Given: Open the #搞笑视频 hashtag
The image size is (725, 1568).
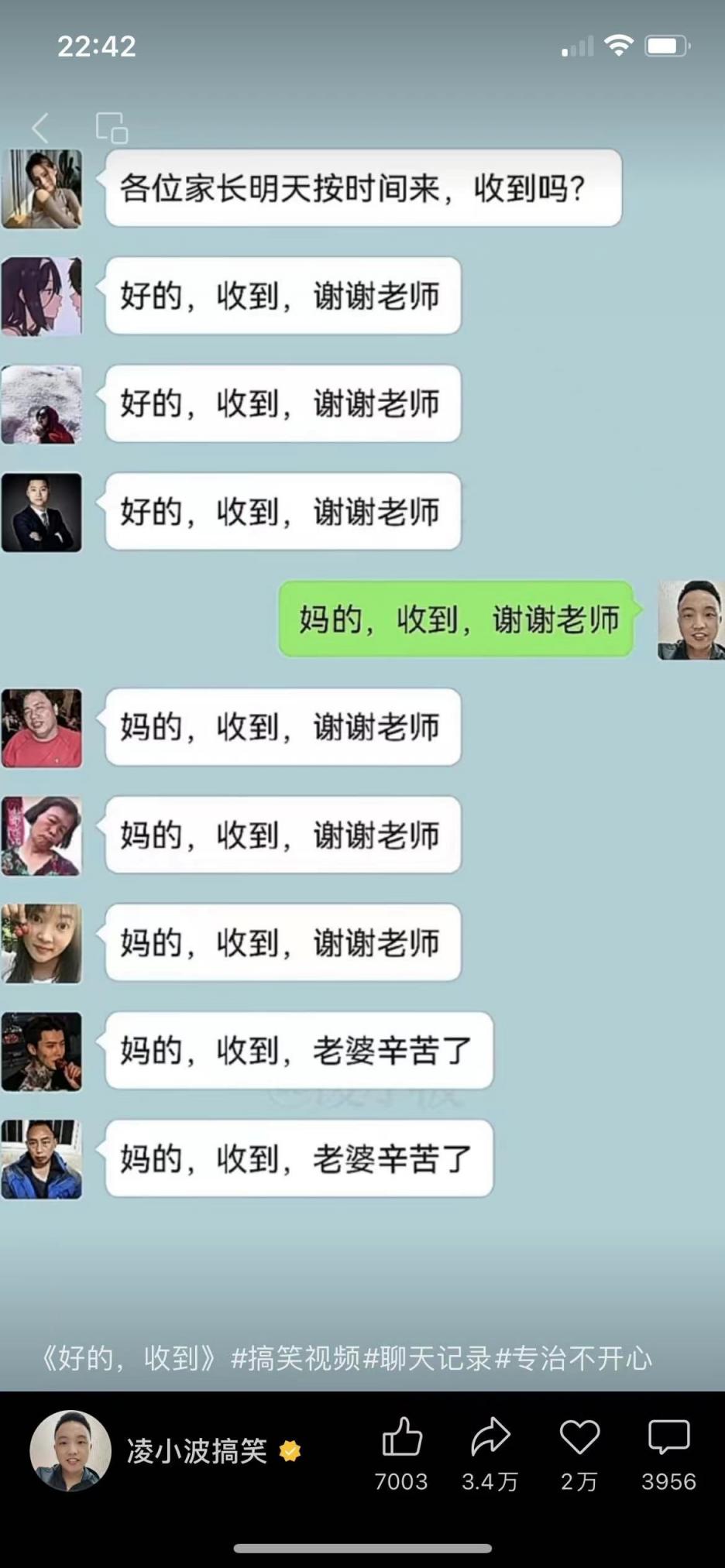Looking at the screenshot, I should click(297, 1358).
